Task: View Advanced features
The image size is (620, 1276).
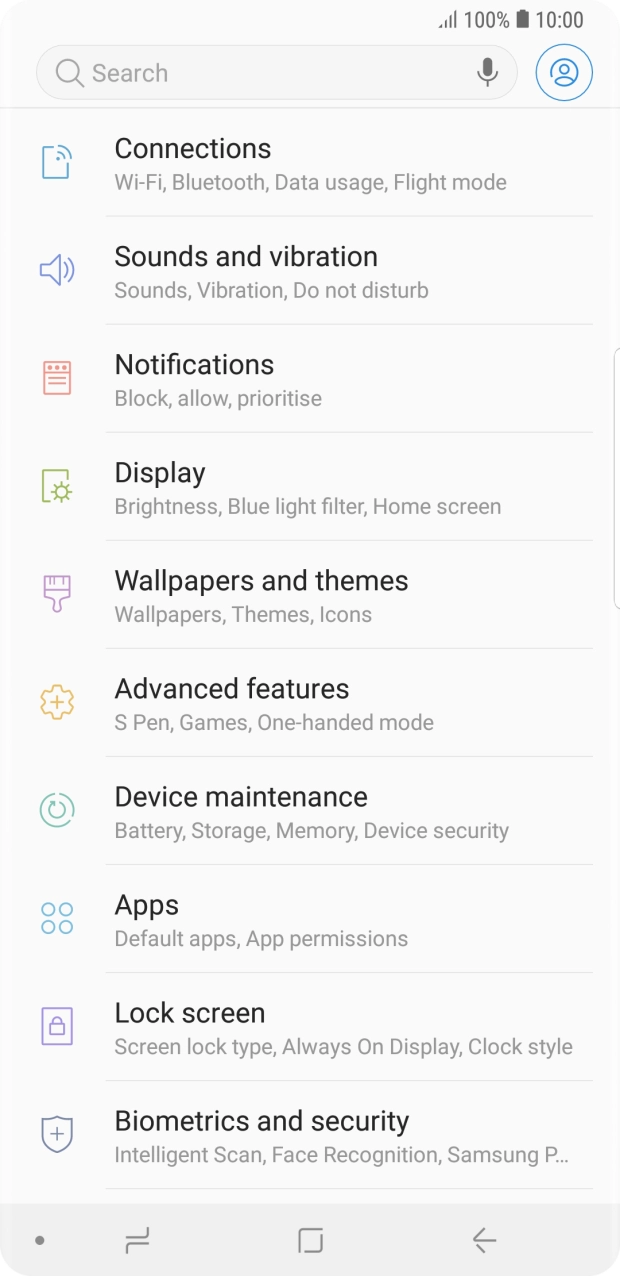Action: (x=310, y=703)
